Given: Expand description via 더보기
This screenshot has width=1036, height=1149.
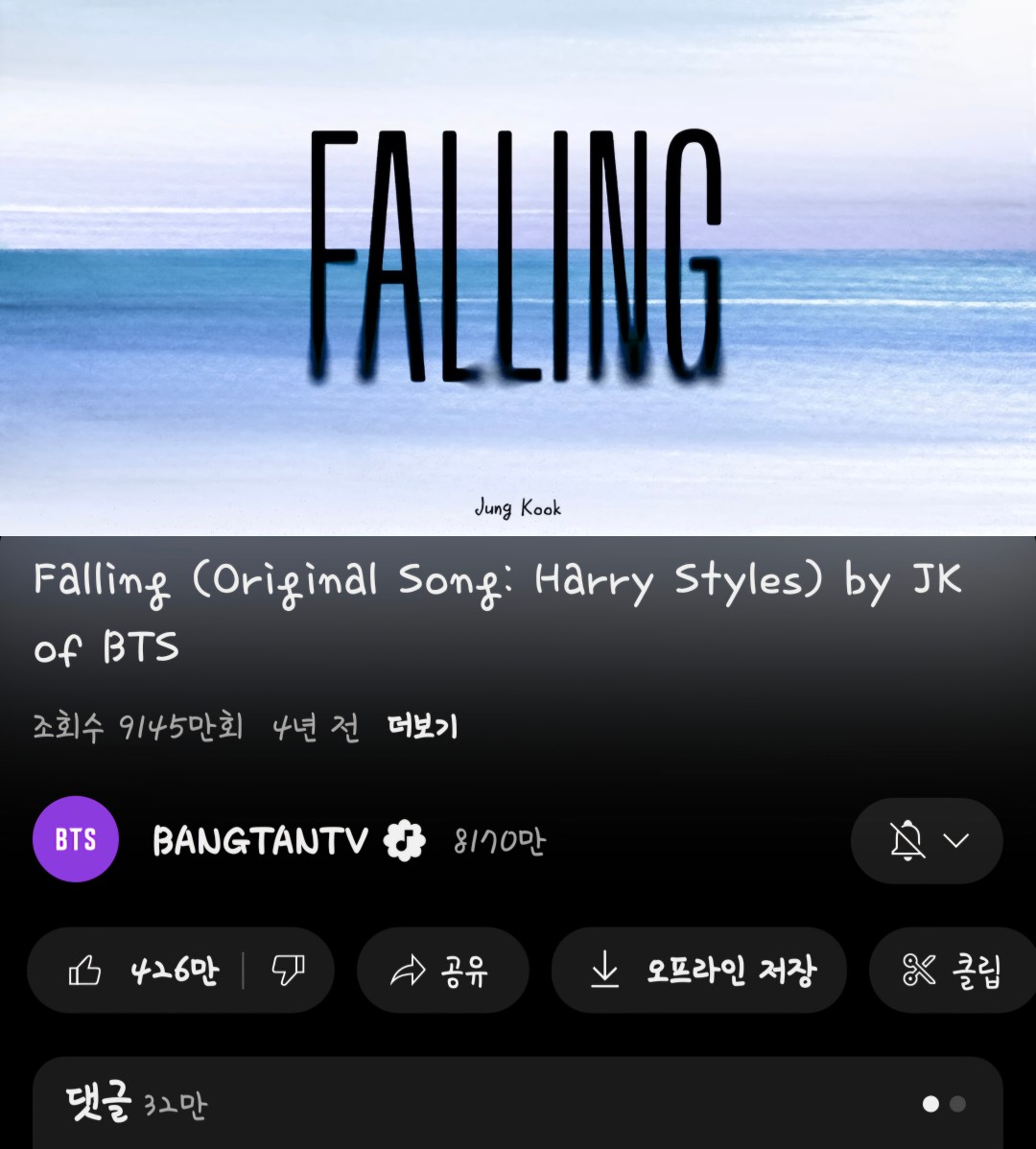Looking at the screenshot, I should pyautogui.click(x=422, y=728).
